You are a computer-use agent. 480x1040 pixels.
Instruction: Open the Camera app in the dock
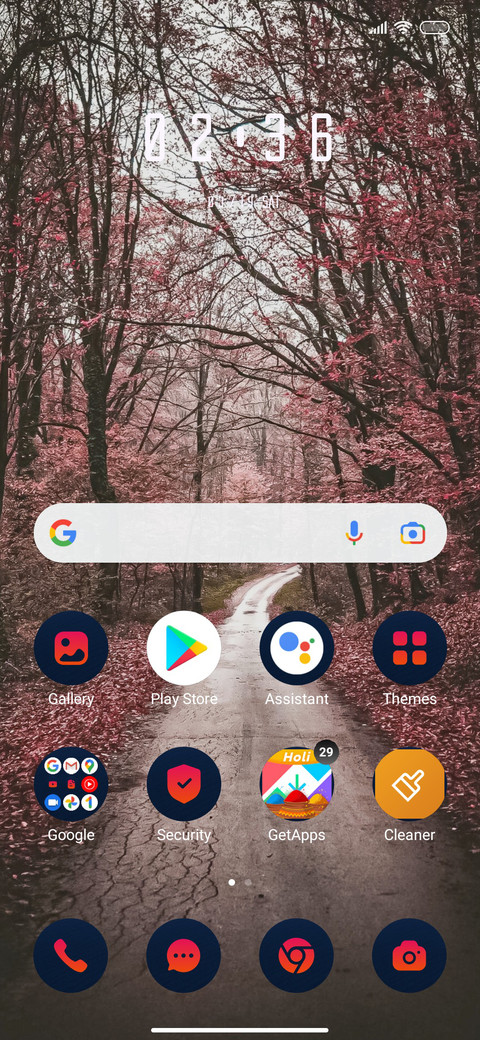coord(410,955)
